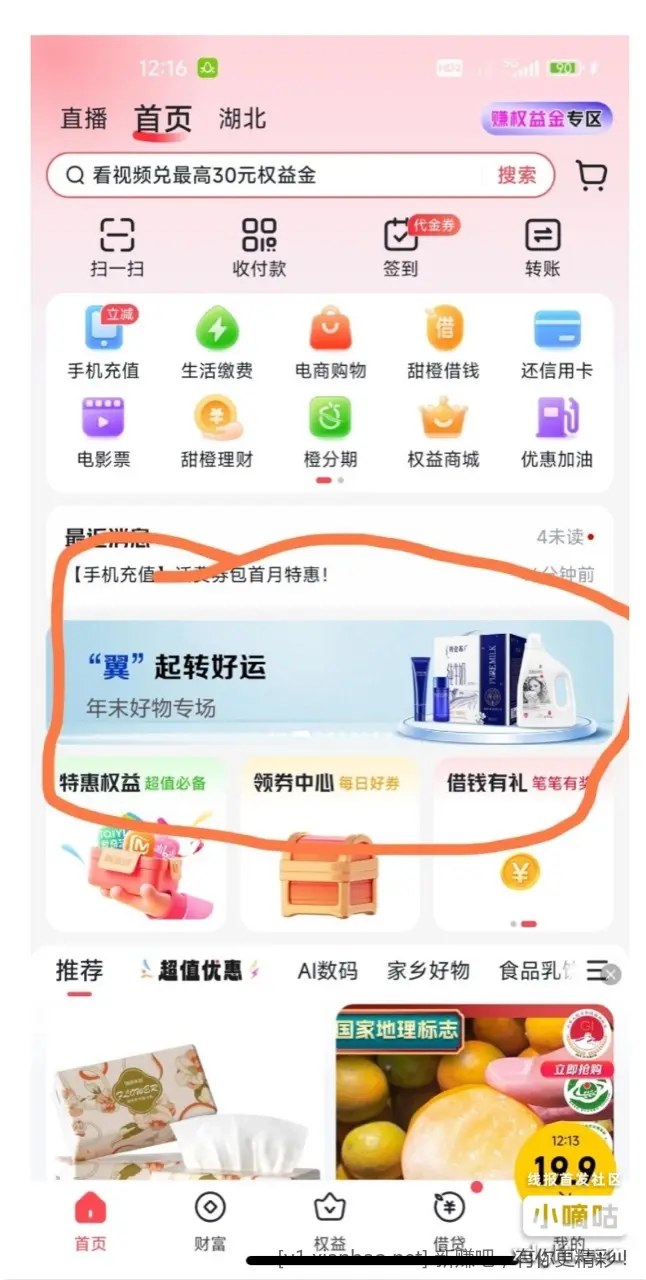646x1280 pixels.
Task: Open 电影票 service
Action: pos(103,432)
